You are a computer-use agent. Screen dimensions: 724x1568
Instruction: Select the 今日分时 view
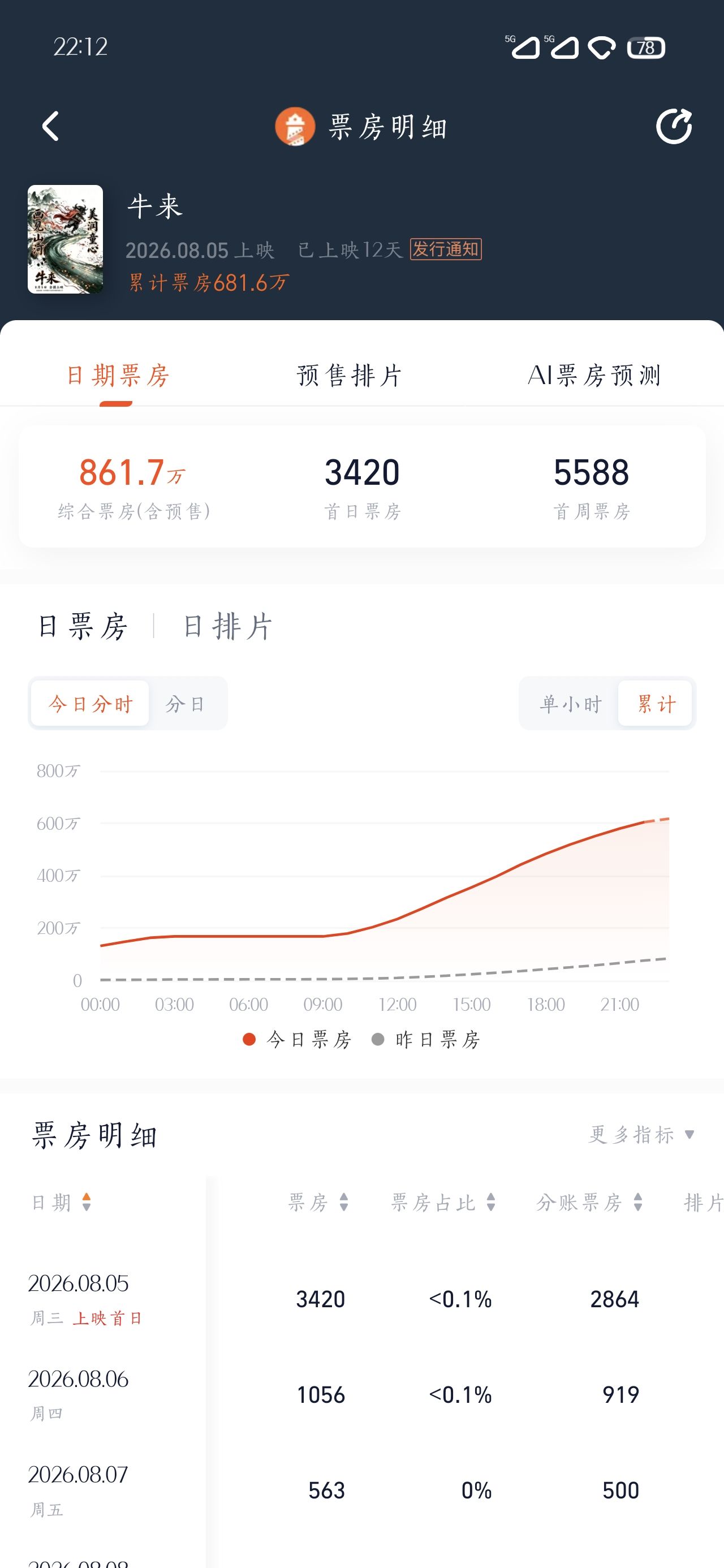(x=90, y=704)
